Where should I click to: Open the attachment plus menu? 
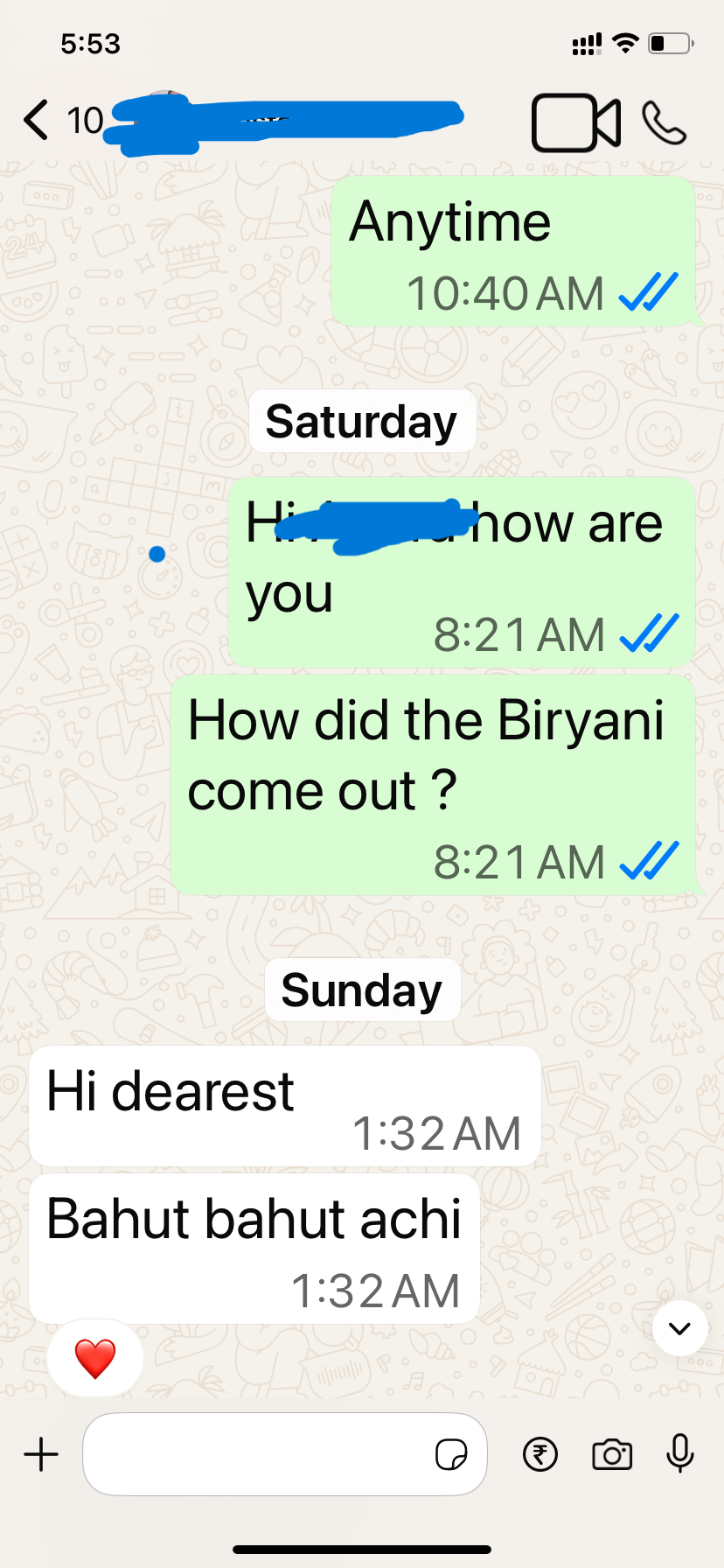tap(41, 1455)
